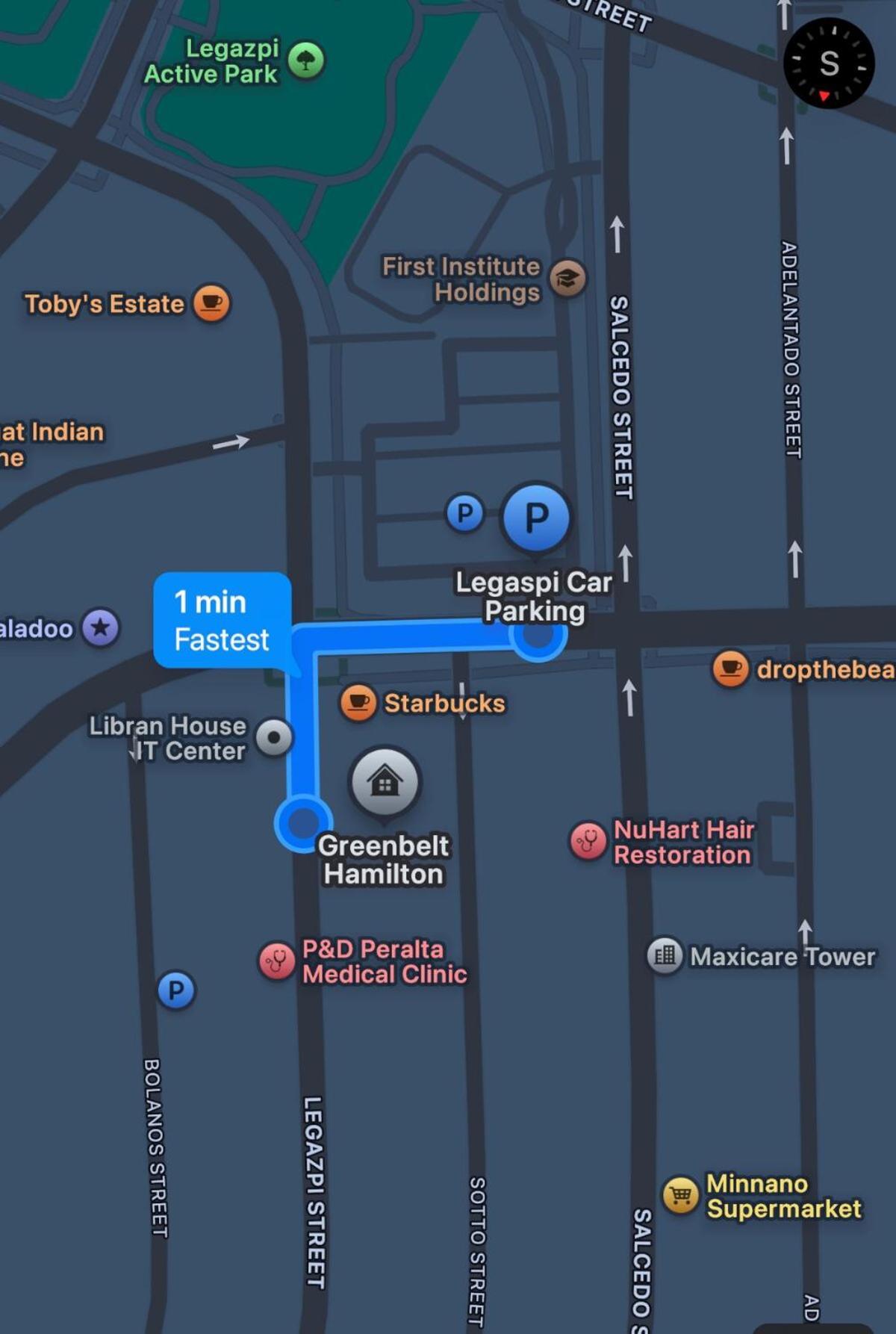Tap the parking icon near Bolanos Street
This screenshot has width=896, height=1334.
pyautogui.click(x=176, y=990)
